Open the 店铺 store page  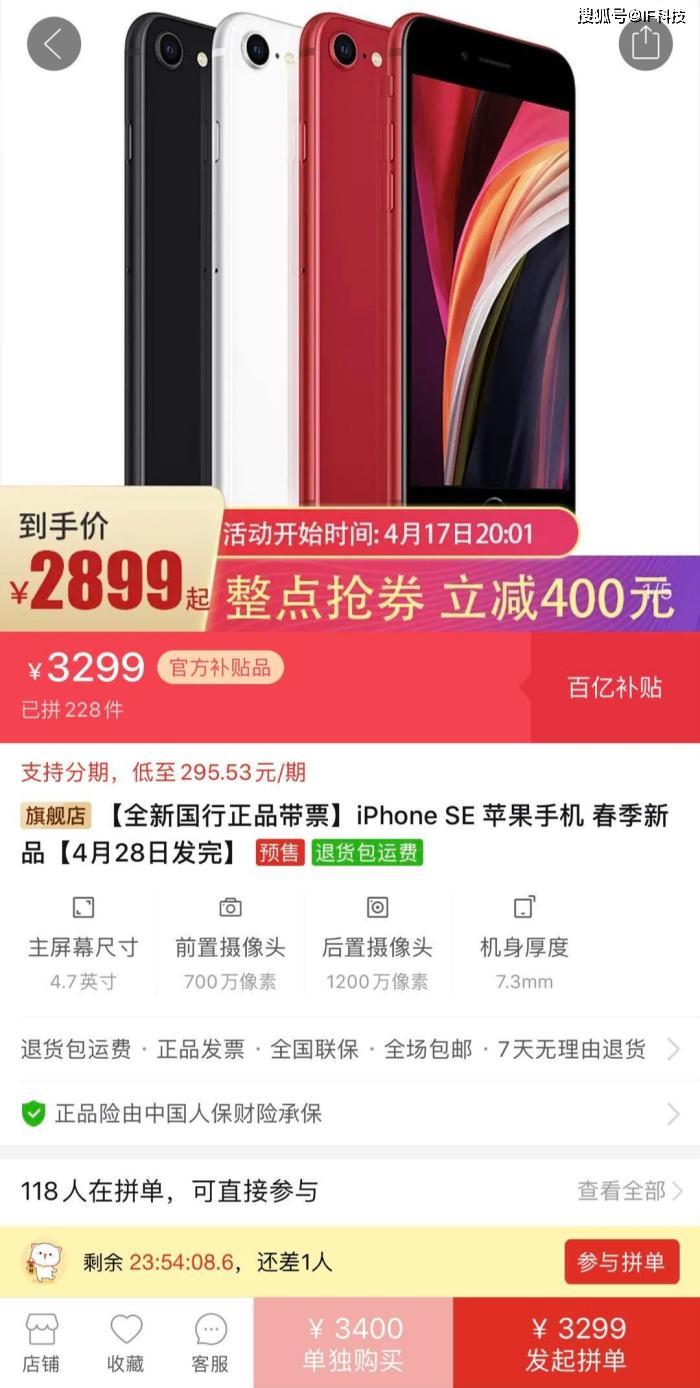click(41, 1343)
